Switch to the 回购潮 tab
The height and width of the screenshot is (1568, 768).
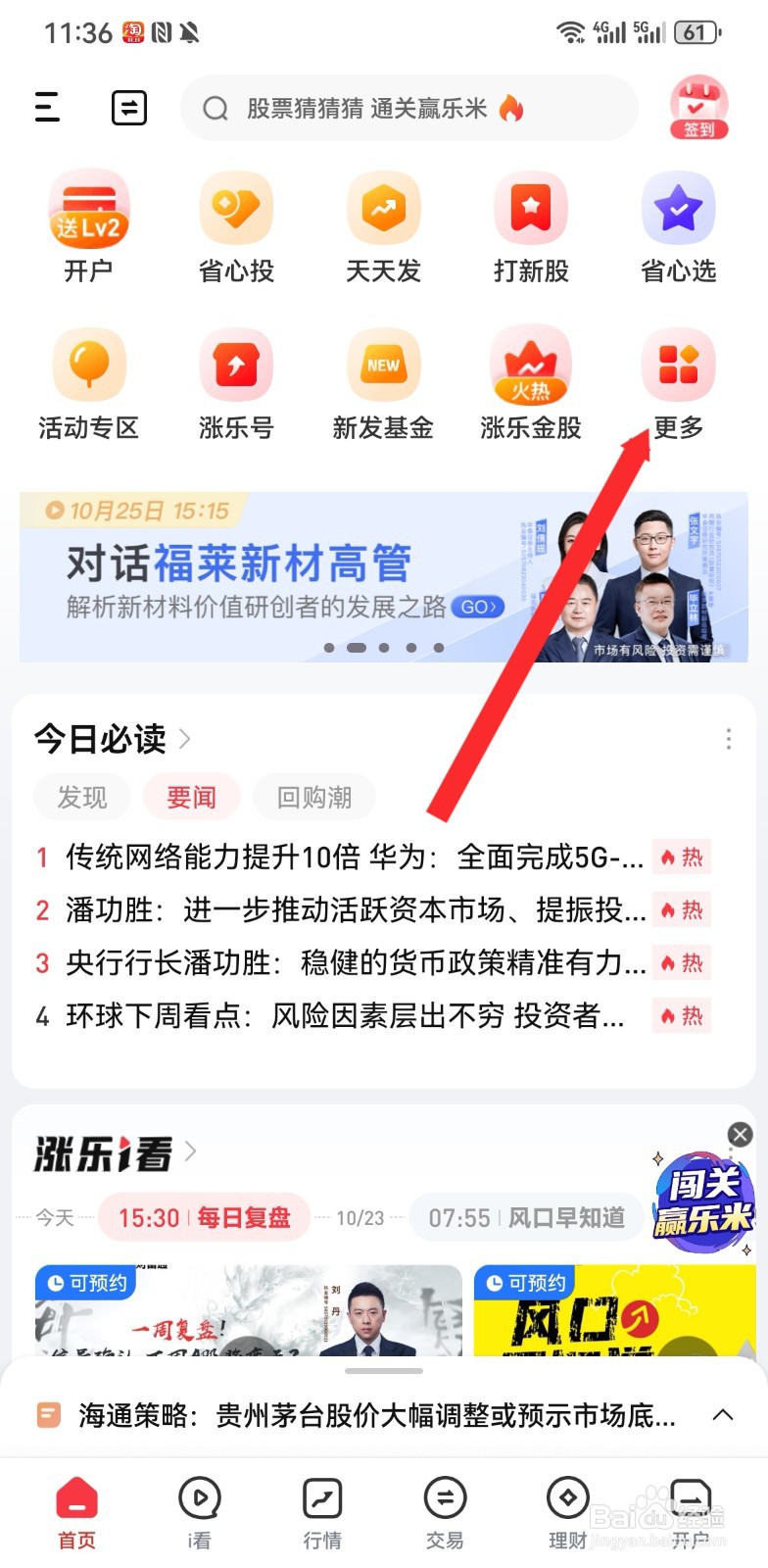(313, 797)
